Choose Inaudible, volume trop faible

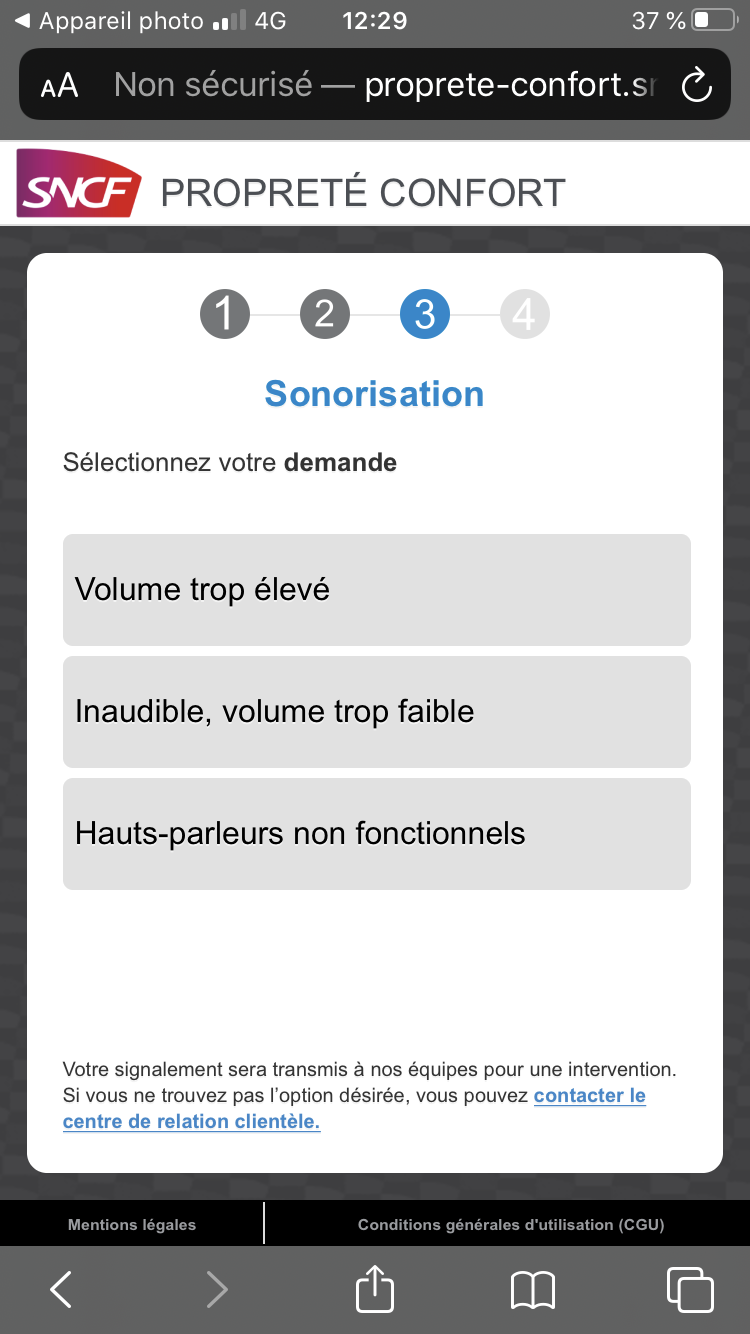point(376,711)
